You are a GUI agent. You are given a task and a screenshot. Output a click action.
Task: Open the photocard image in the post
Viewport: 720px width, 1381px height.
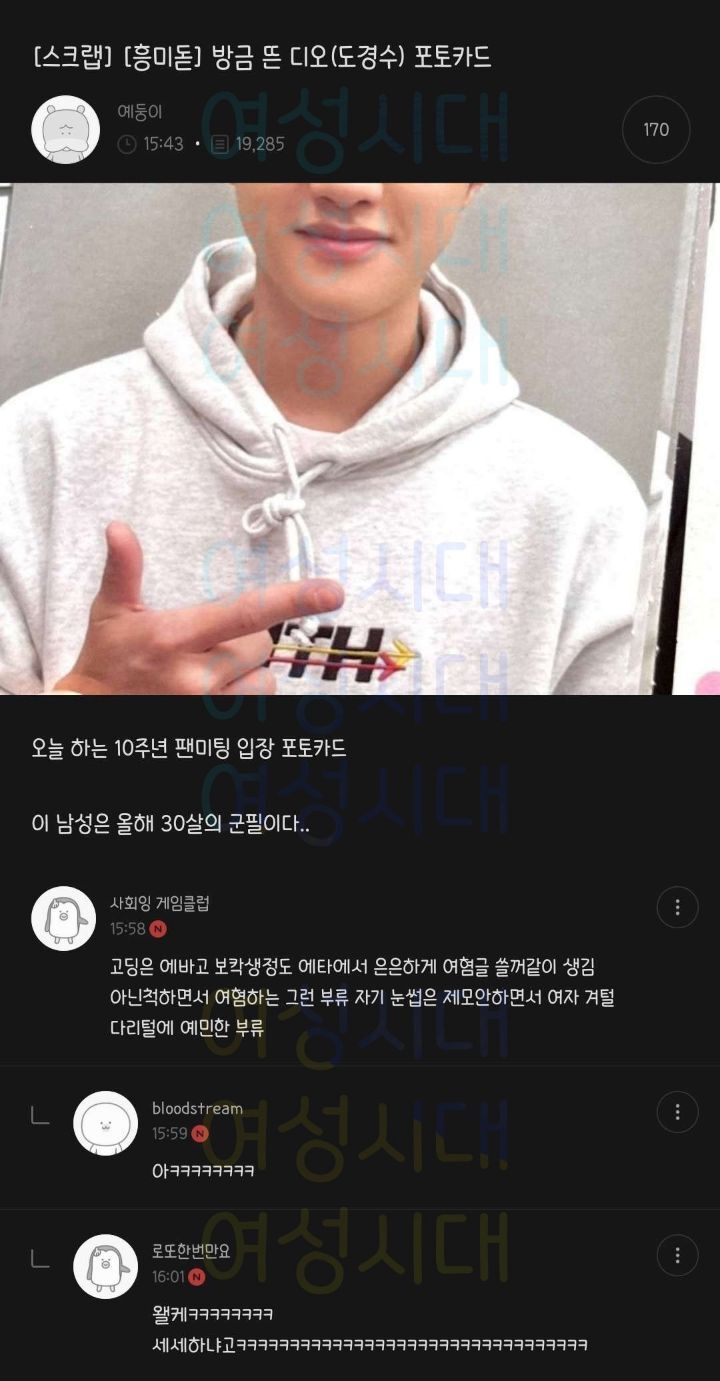point(360,438)
